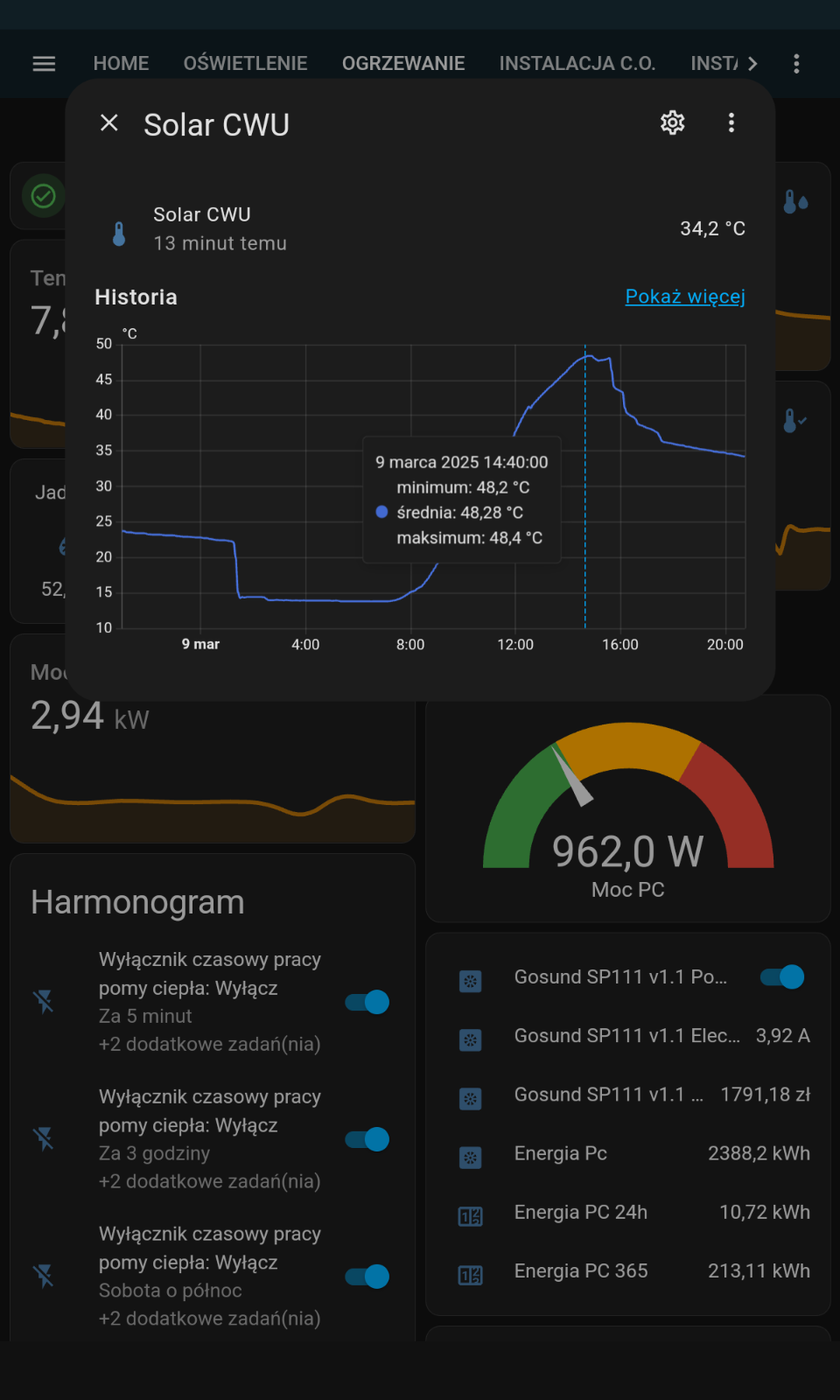Image resolution: width=840 pixels, height=1400 pixels.
Task: Toggle the Gosund SP111 v1.1 Po... switch
Action: 782,977
